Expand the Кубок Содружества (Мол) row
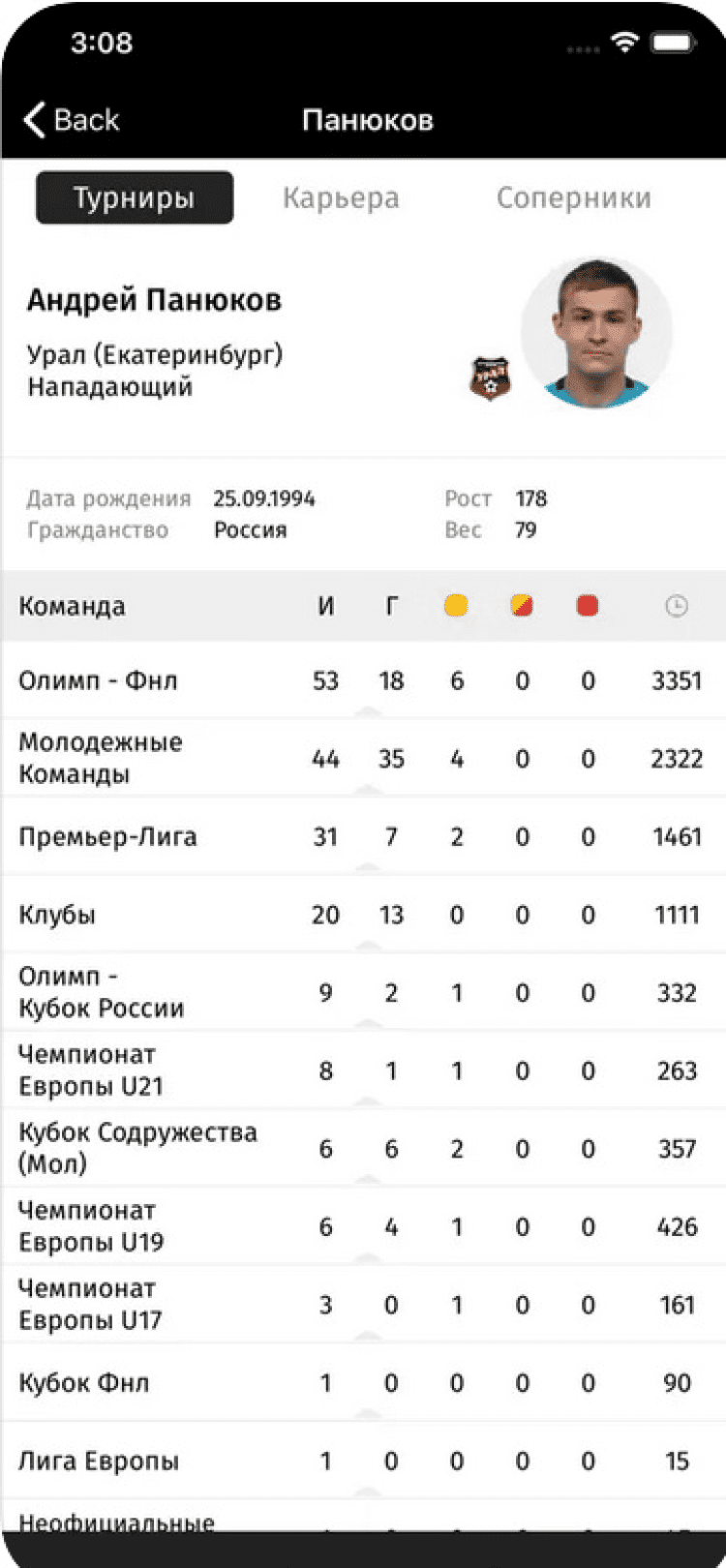Screen dimensions: 726x1568 (x=363, y=1149)
